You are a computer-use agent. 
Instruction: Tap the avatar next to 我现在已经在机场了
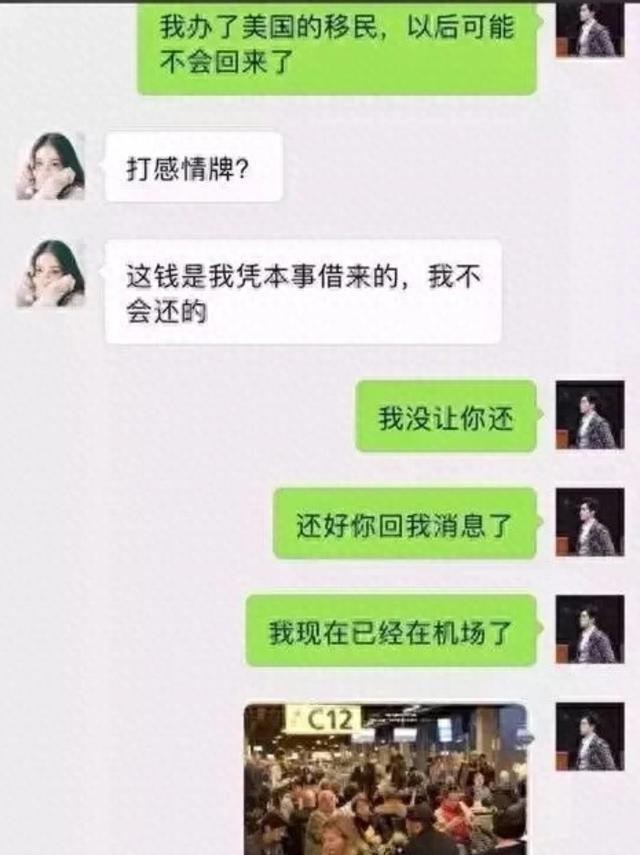590,629
